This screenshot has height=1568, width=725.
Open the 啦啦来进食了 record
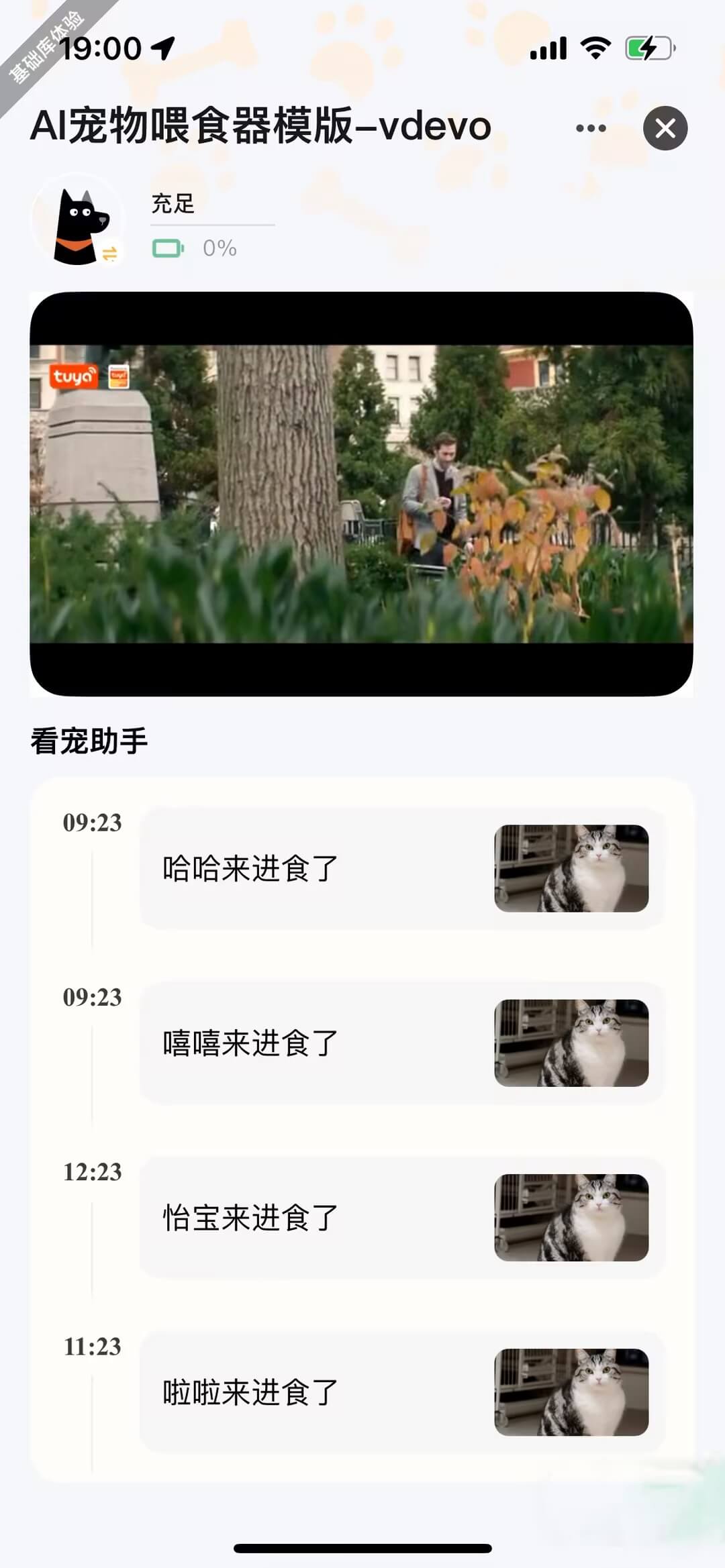[401, 1392]
